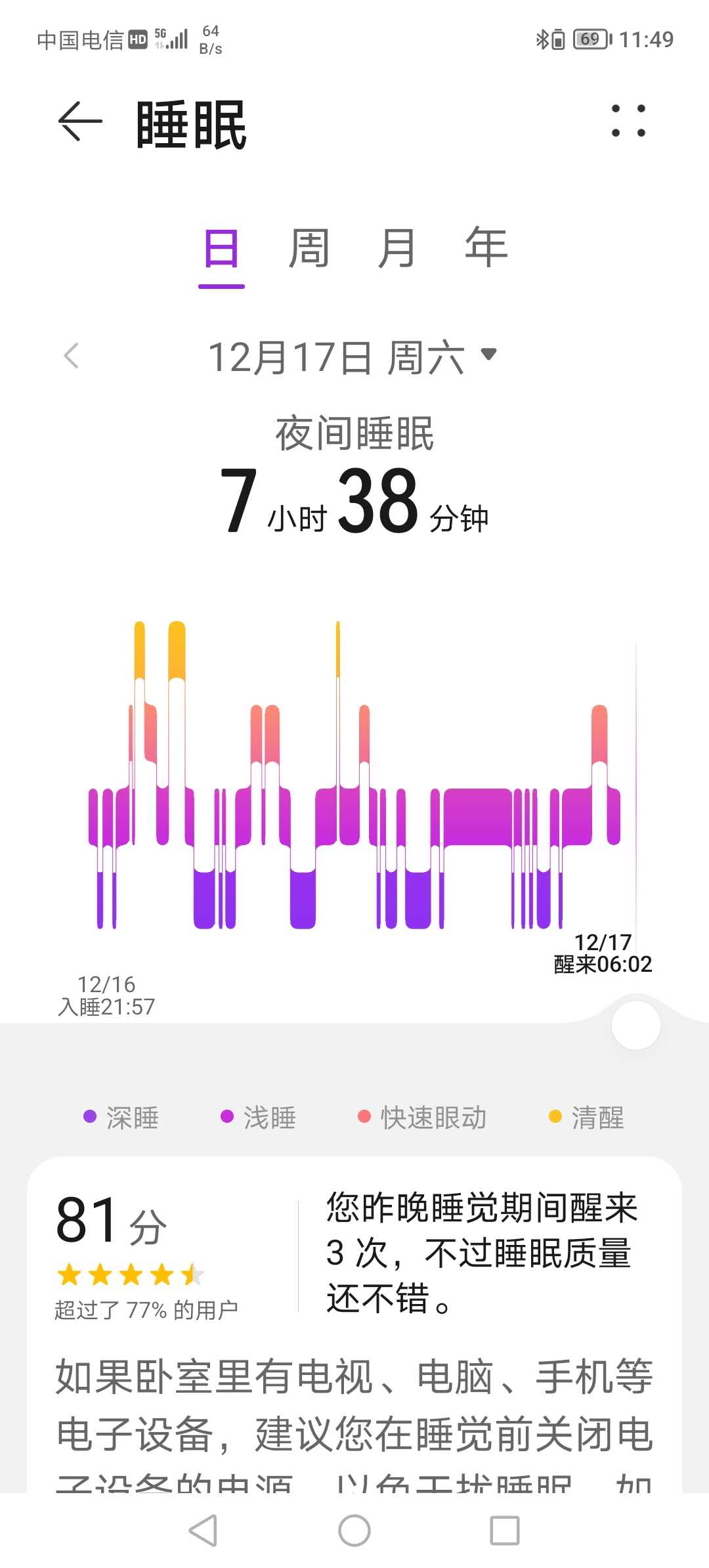The image size is (709, 1568).
Task: Open recent apps from the navigation bar
Action: click(505, 1531)
